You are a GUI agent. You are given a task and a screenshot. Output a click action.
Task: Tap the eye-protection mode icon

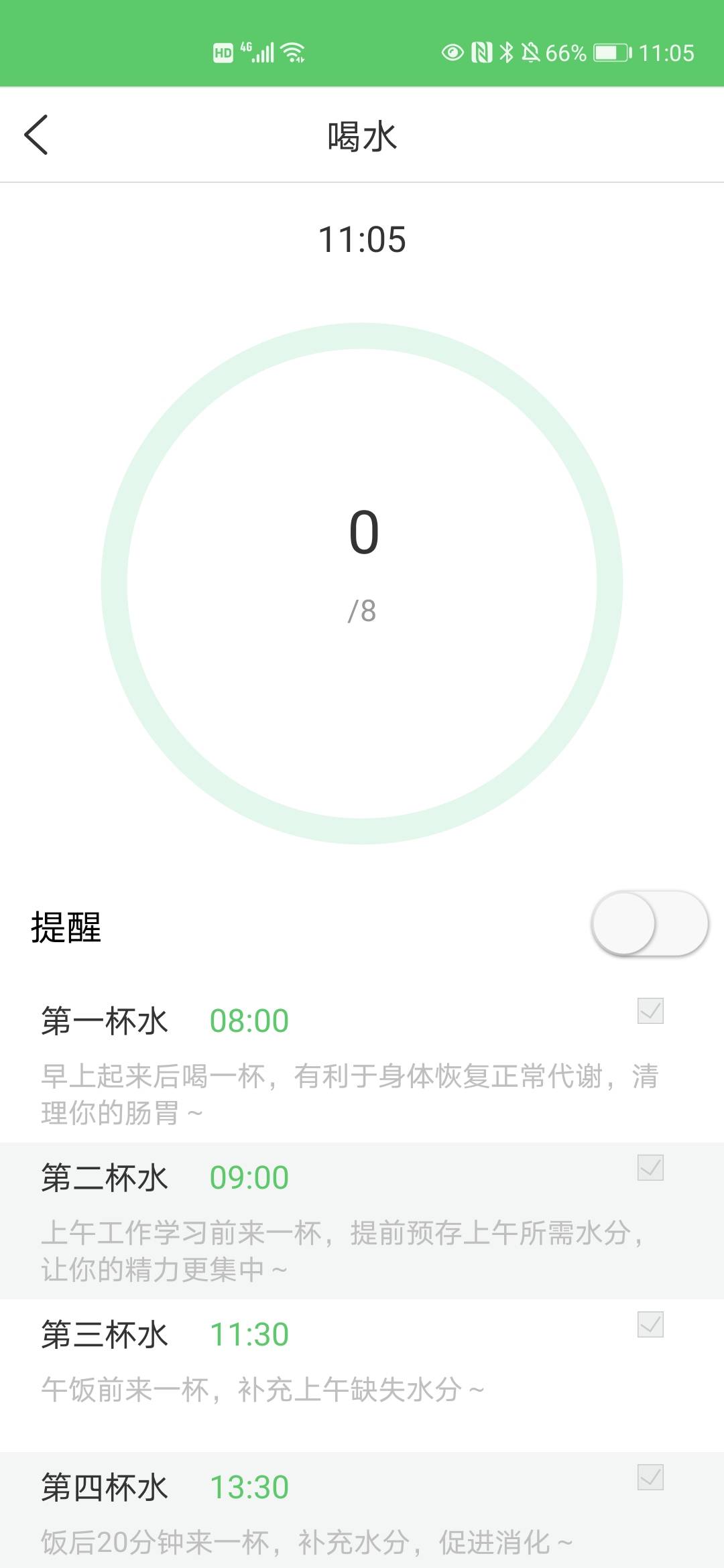453,52
